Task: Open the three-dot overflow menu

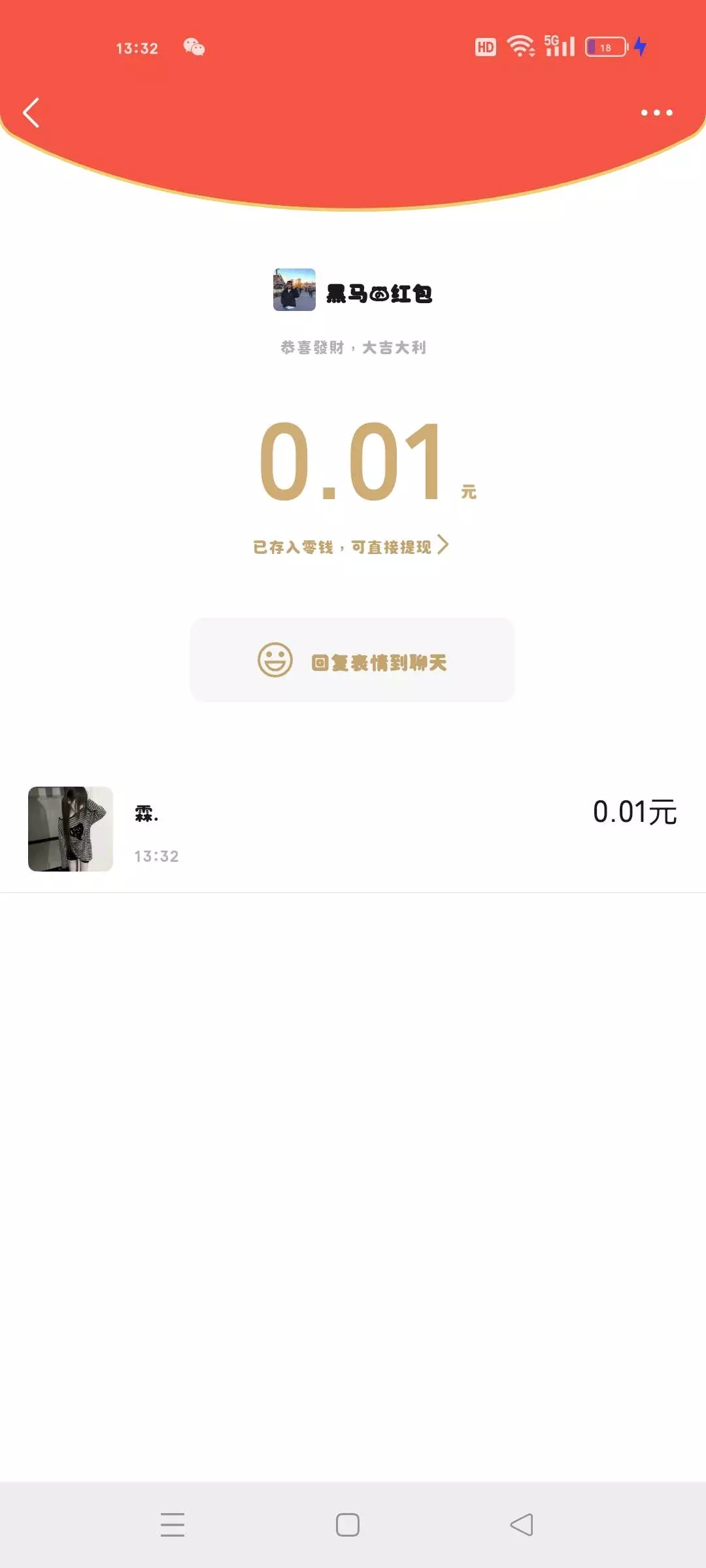Action: (x=656, y=112)
